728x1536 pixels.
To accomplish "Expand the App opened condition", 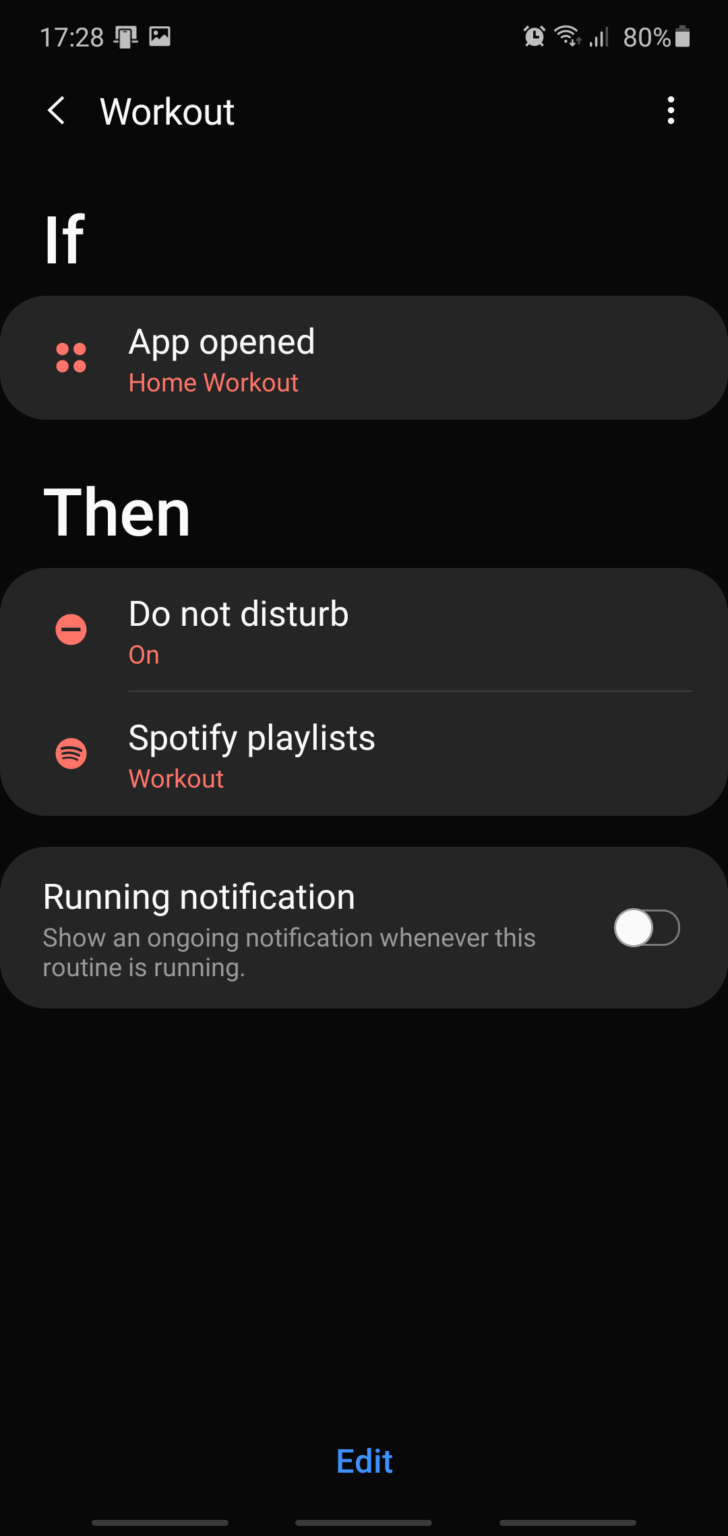I will tap(364, 357).
